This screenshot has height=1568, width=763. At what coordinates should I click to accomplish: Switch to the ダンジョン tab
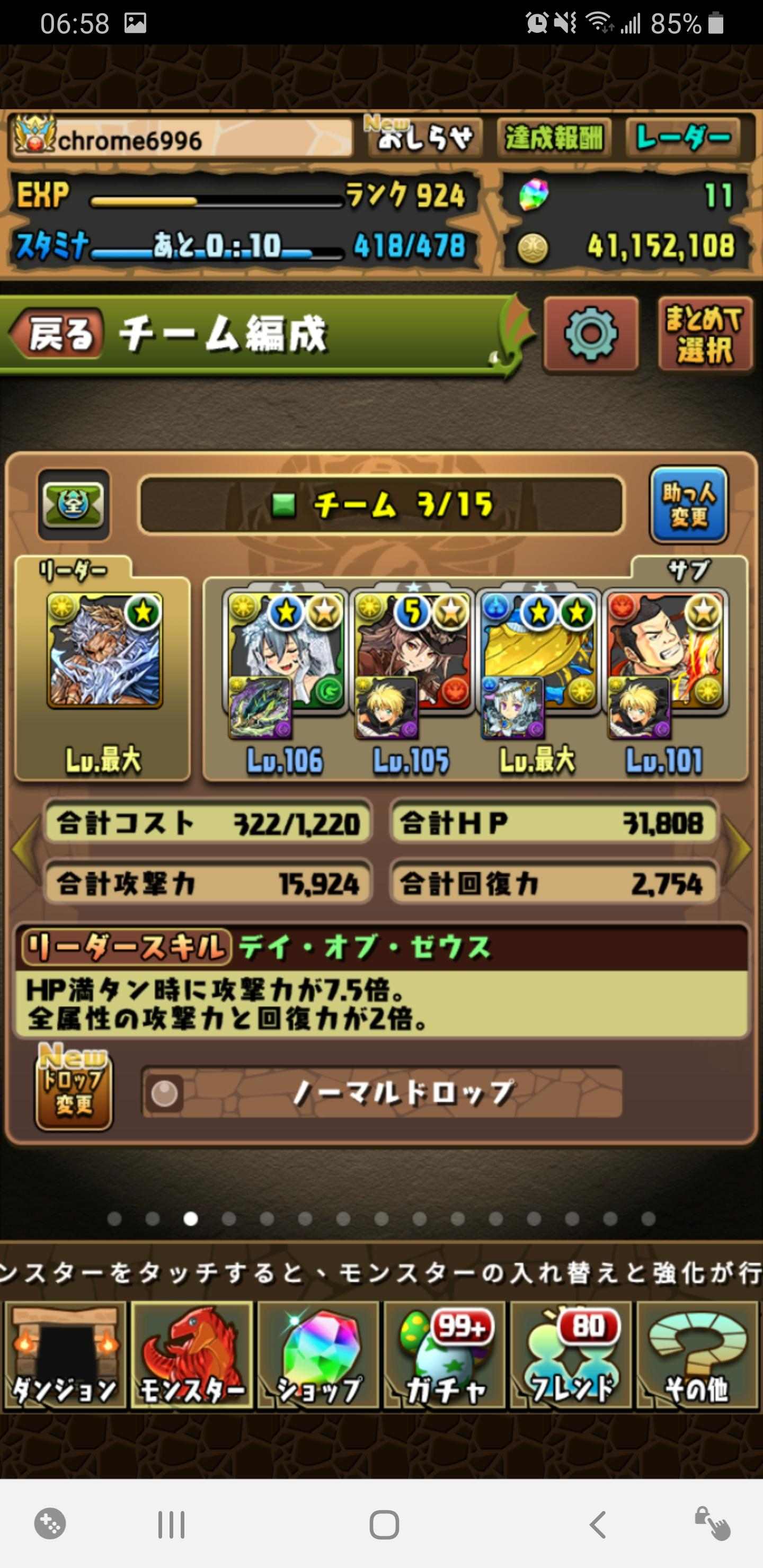(x=64, y=1355)
